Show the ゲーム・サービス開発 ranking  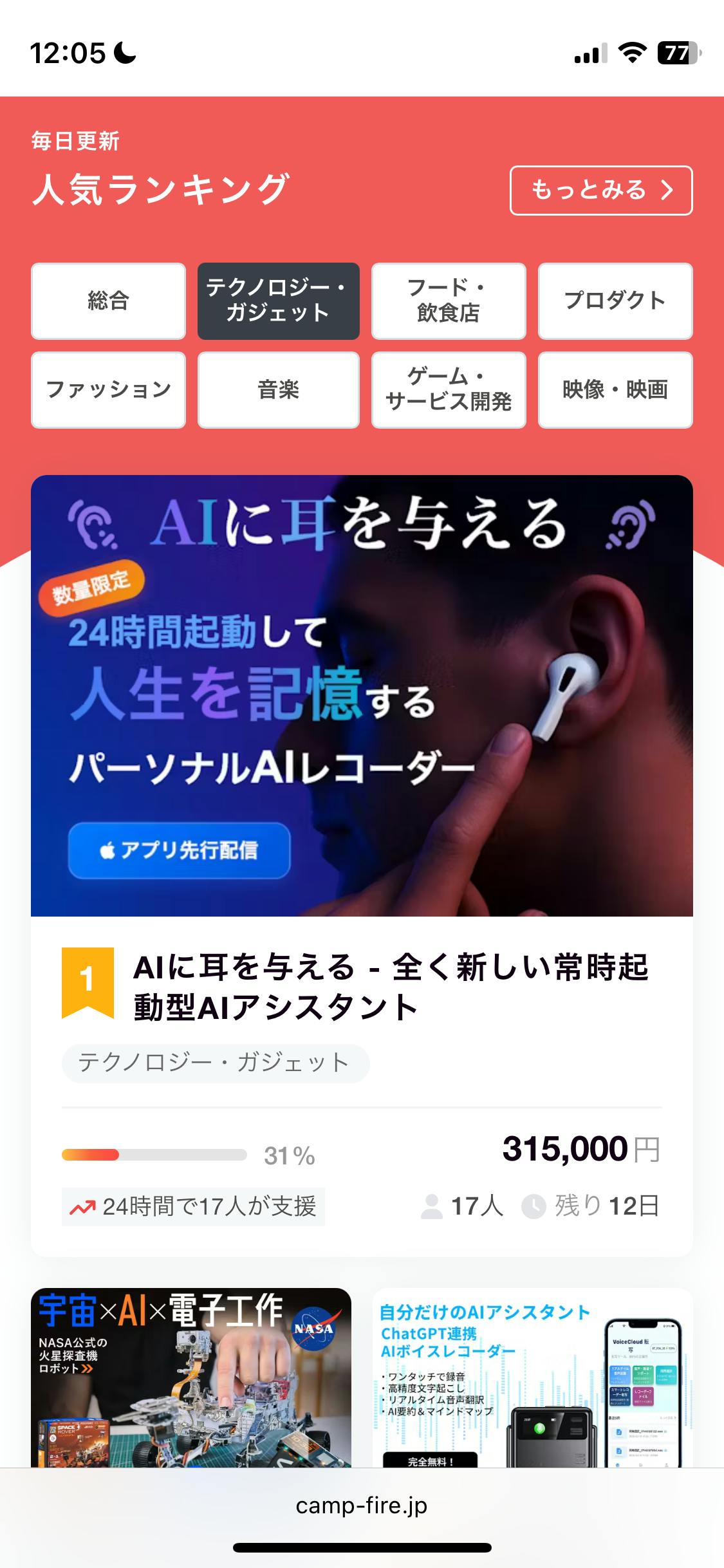pos(448,389)
